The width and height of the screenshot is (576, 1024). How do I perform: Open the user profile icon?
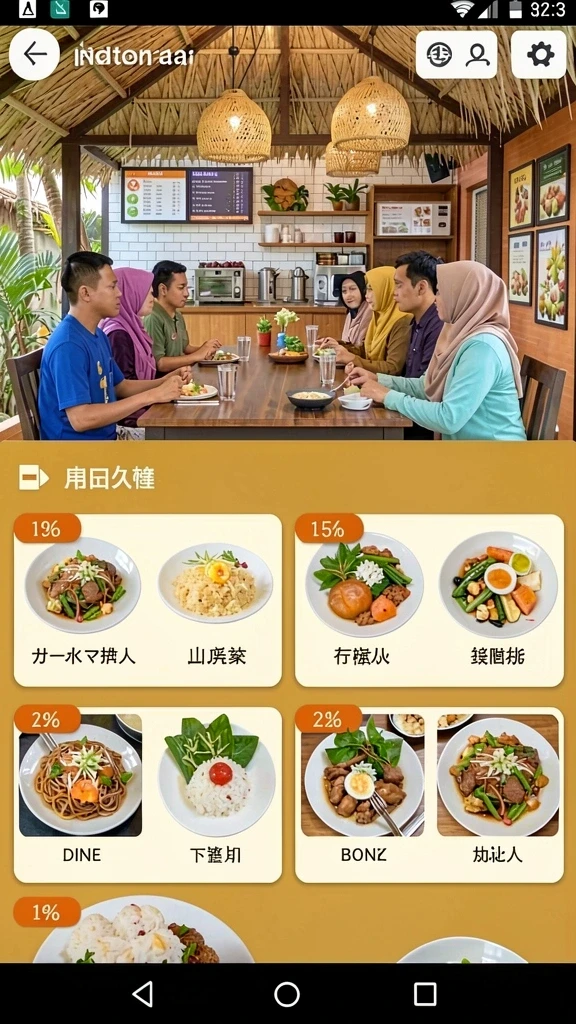coord(477,55)
